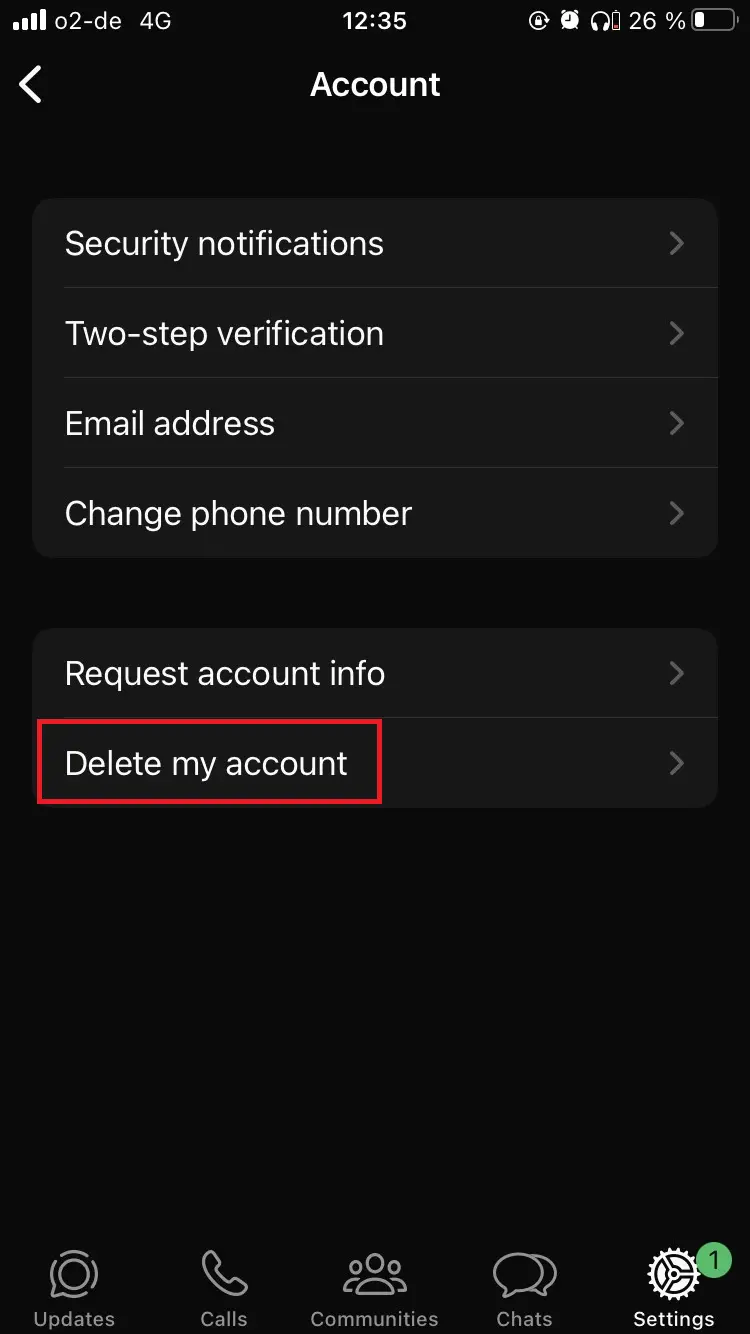Tap the Settings notification badge showing 1

(x=714, y=1262)
